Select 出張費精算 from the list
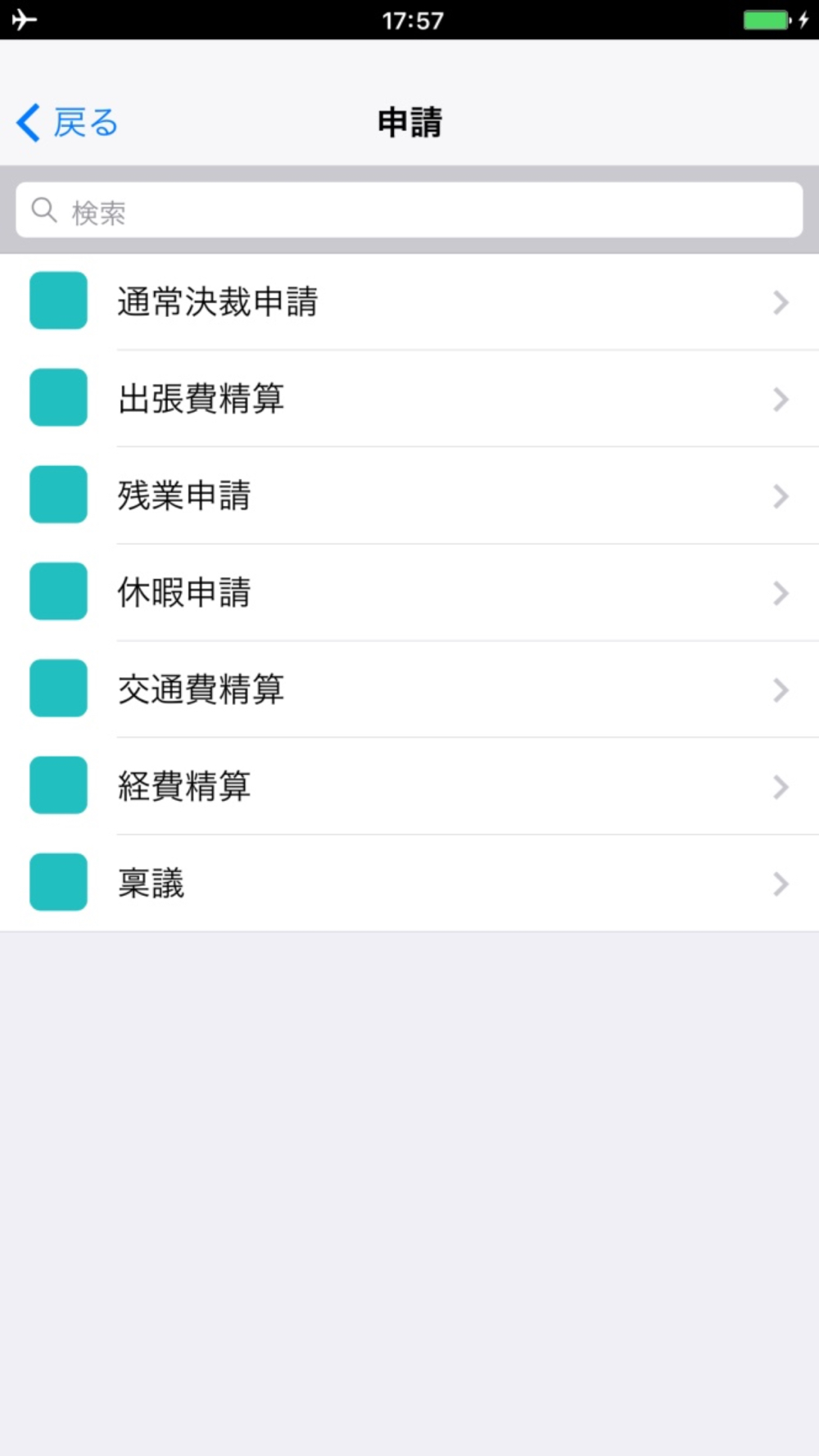This screenshot has width=819, height=1456. (409, 399)
